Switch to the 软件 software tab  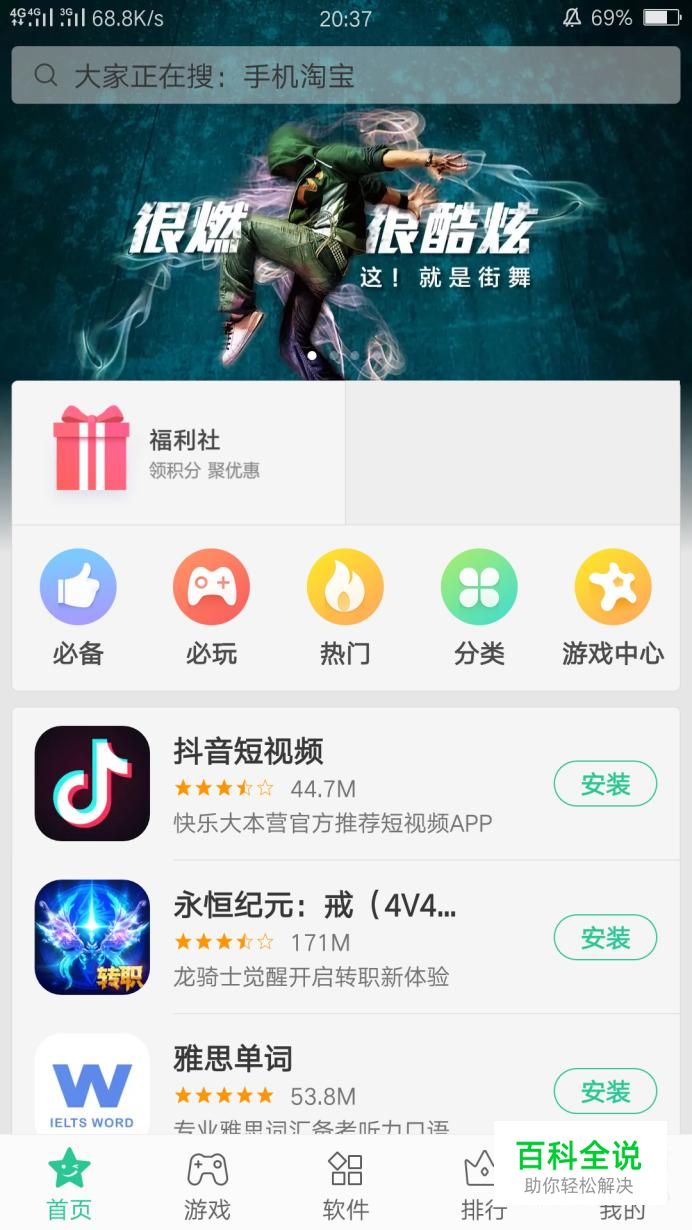tap(346, 1184)
